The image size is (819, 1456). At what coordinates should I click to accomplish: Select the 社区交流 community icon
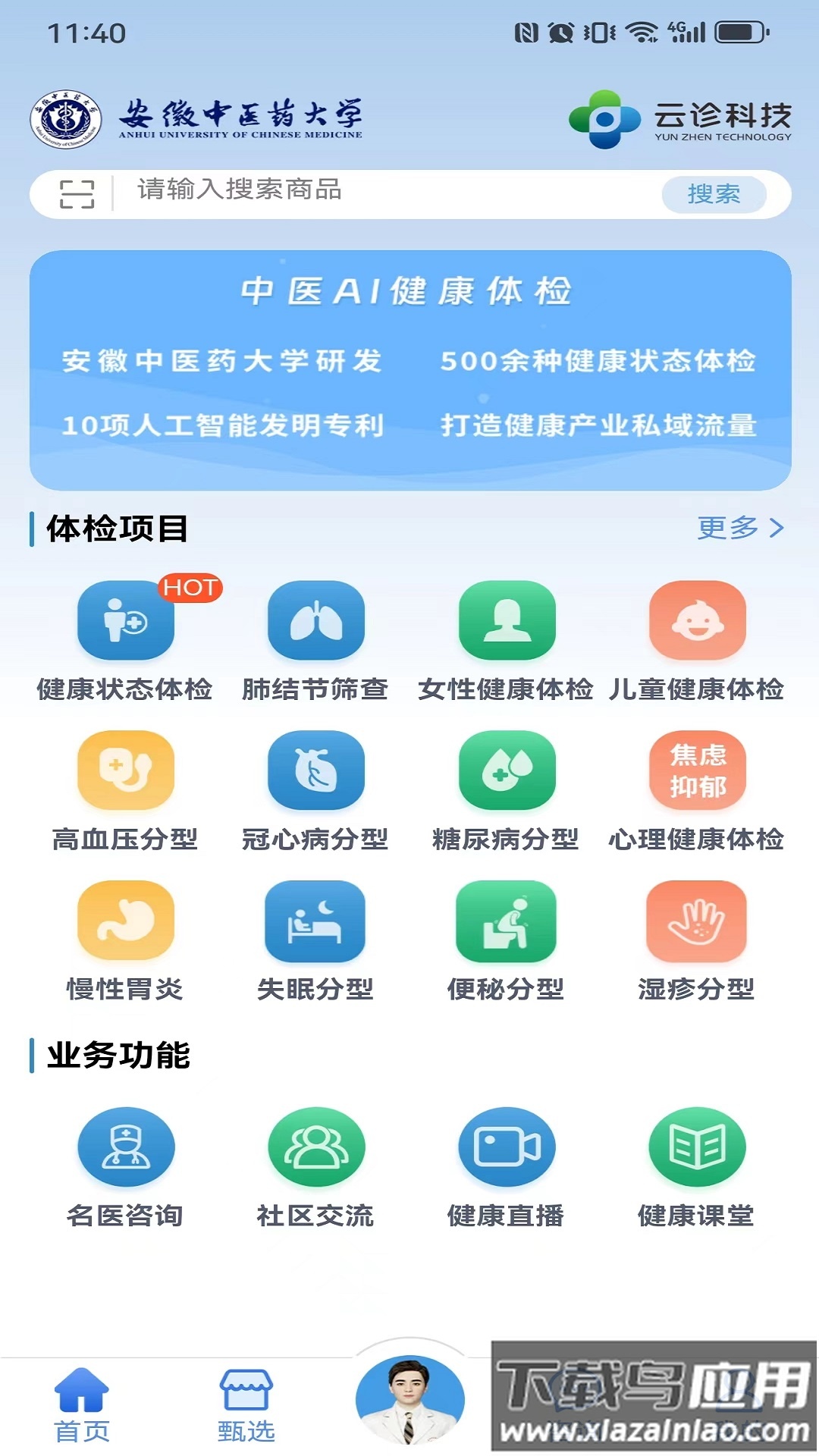point(316,1147)
